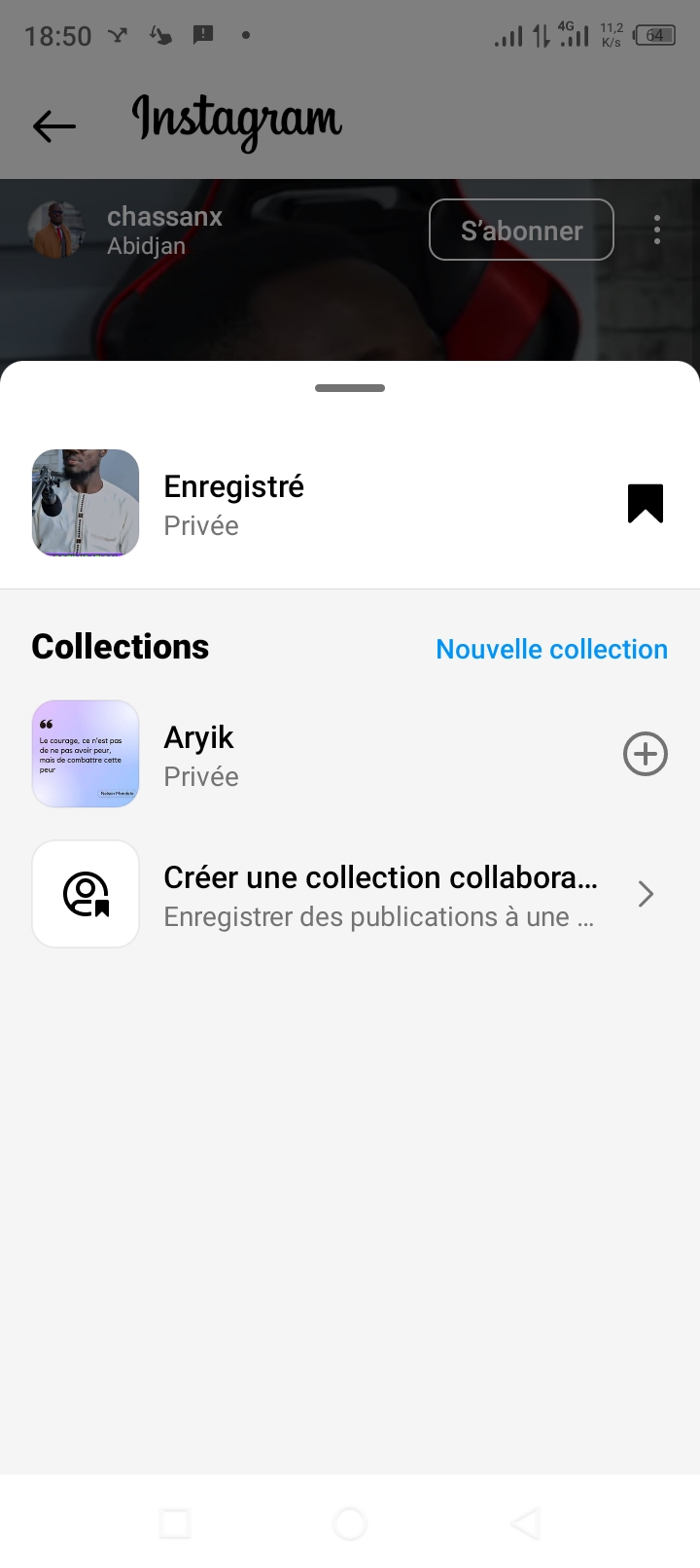Viewport: 700px width, 1568px height.
Task: Open chassanx's profile picture
Action: 55,230
